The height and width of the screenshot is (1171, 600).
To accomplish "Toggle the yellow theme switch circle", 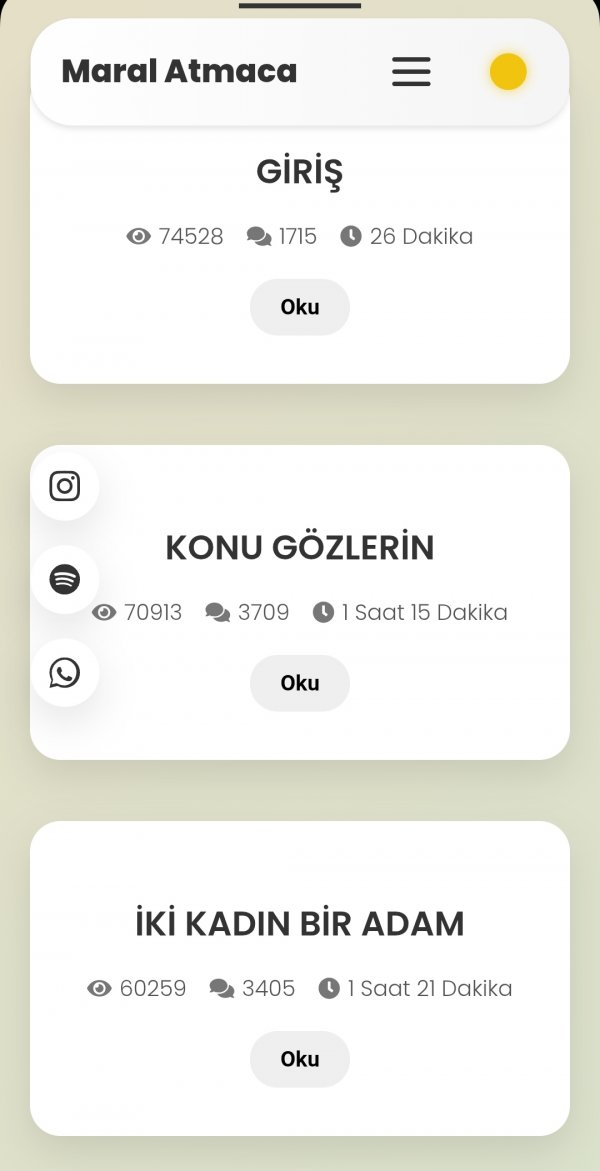I will click(x=508, y=72).
